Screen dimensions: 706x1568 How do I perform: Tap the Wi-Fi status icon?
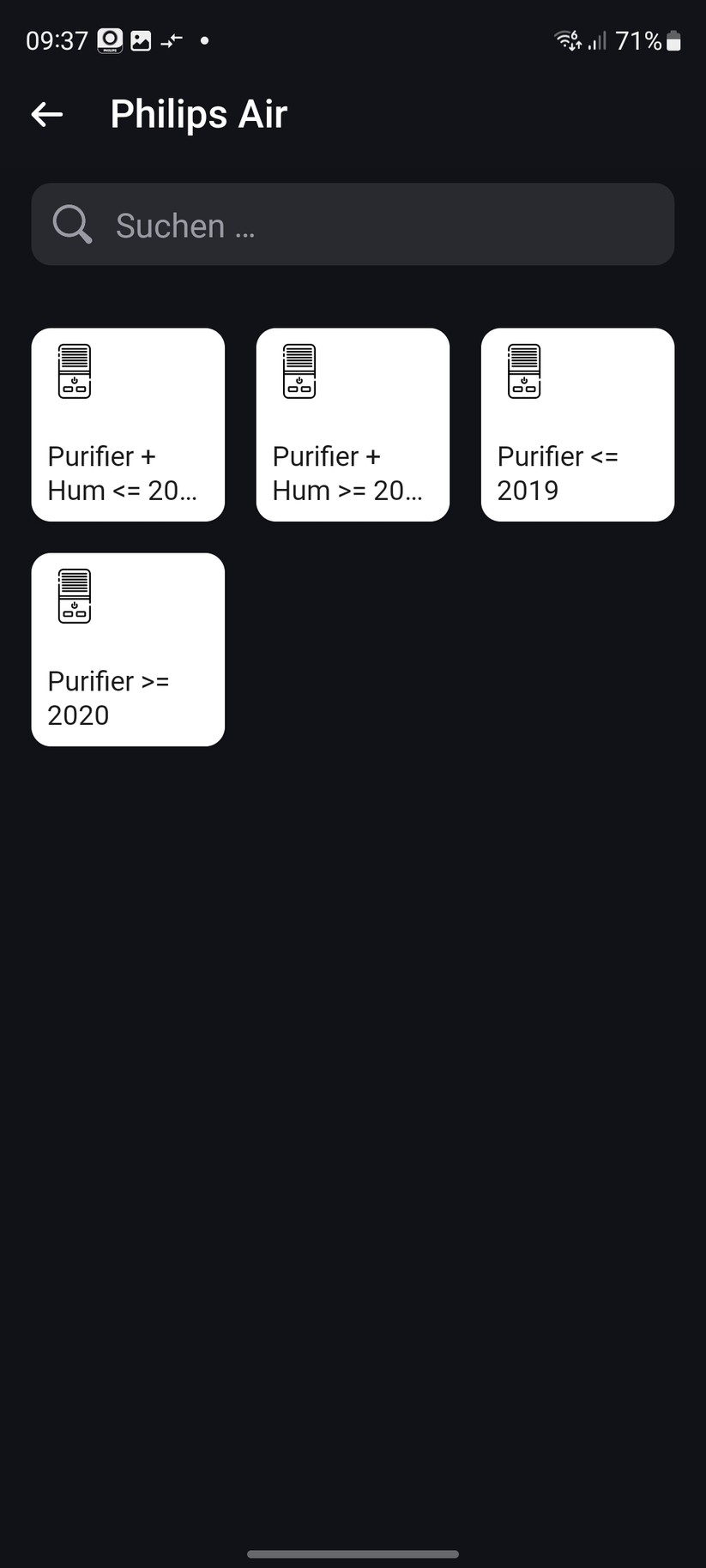point(565,39)
